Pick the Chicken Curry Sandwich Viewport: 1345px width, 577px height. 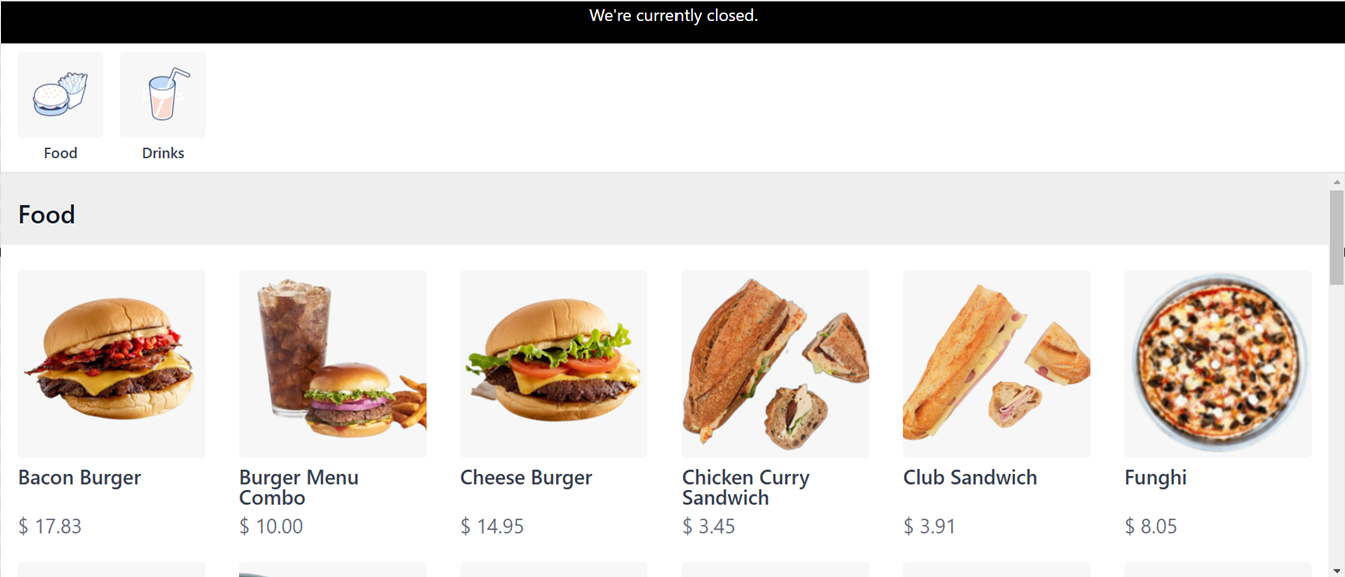click(775, 364)
